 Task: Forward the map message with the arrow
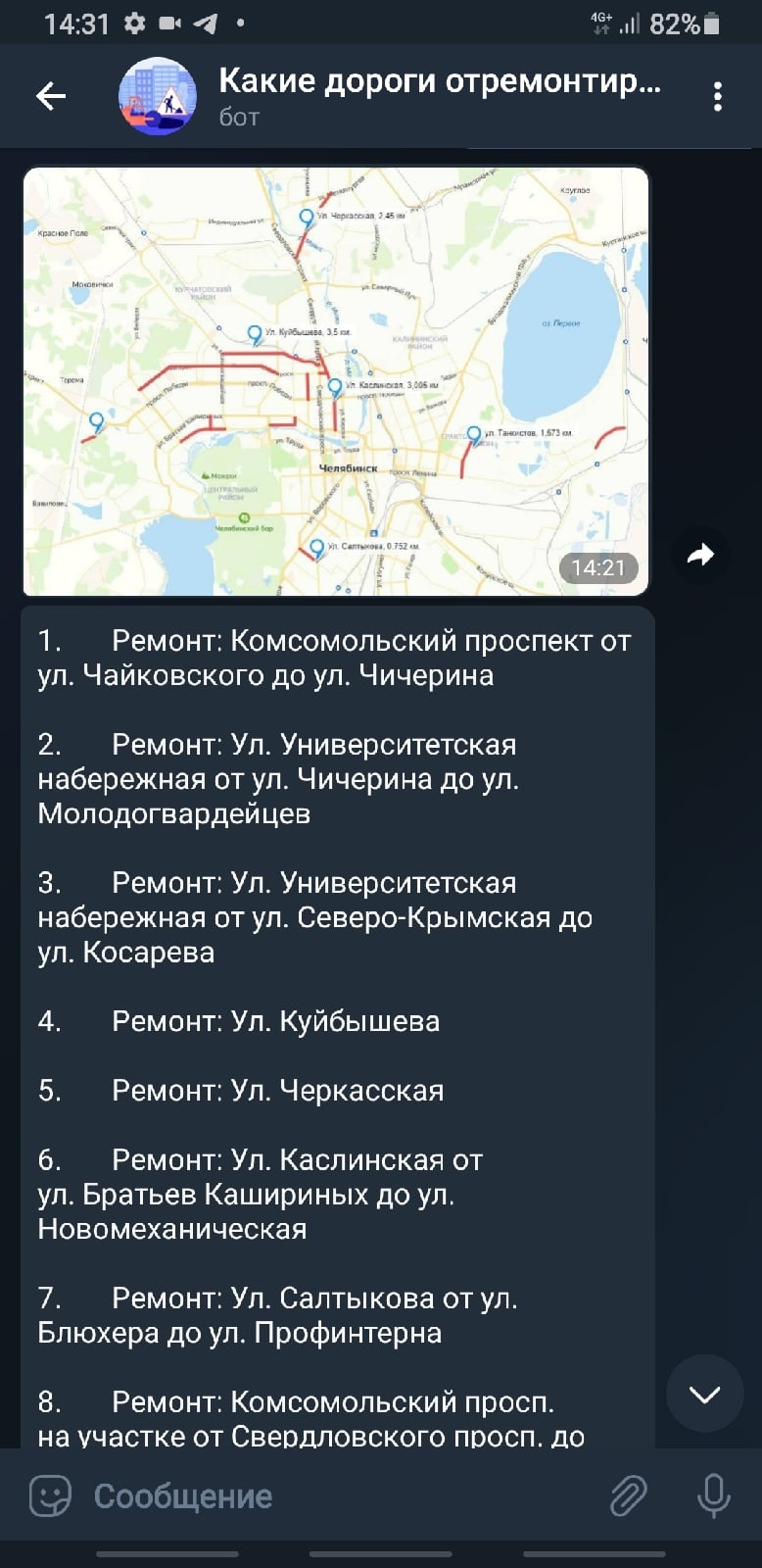[x=700, y=555]
